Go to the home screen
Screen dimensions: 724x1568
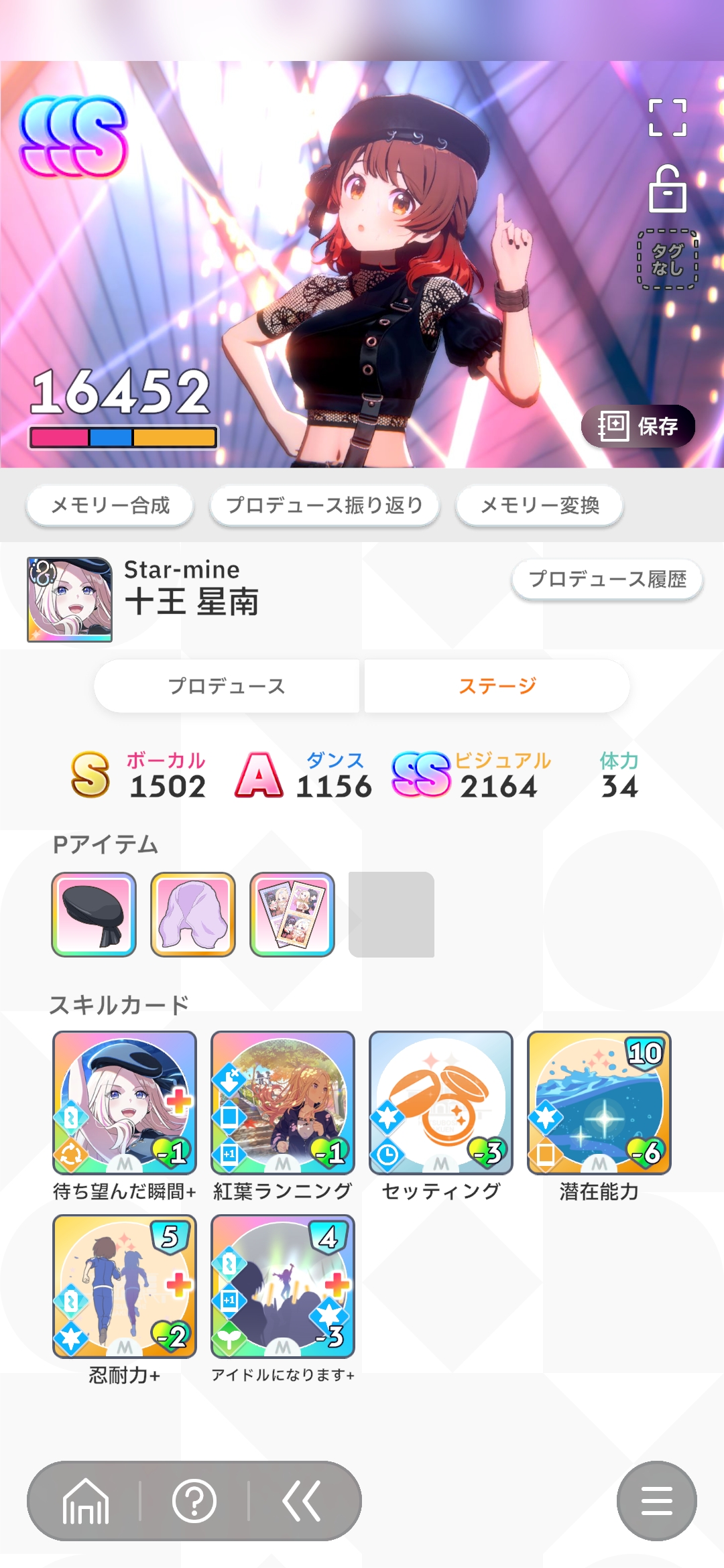click(x=86, y=1501)
